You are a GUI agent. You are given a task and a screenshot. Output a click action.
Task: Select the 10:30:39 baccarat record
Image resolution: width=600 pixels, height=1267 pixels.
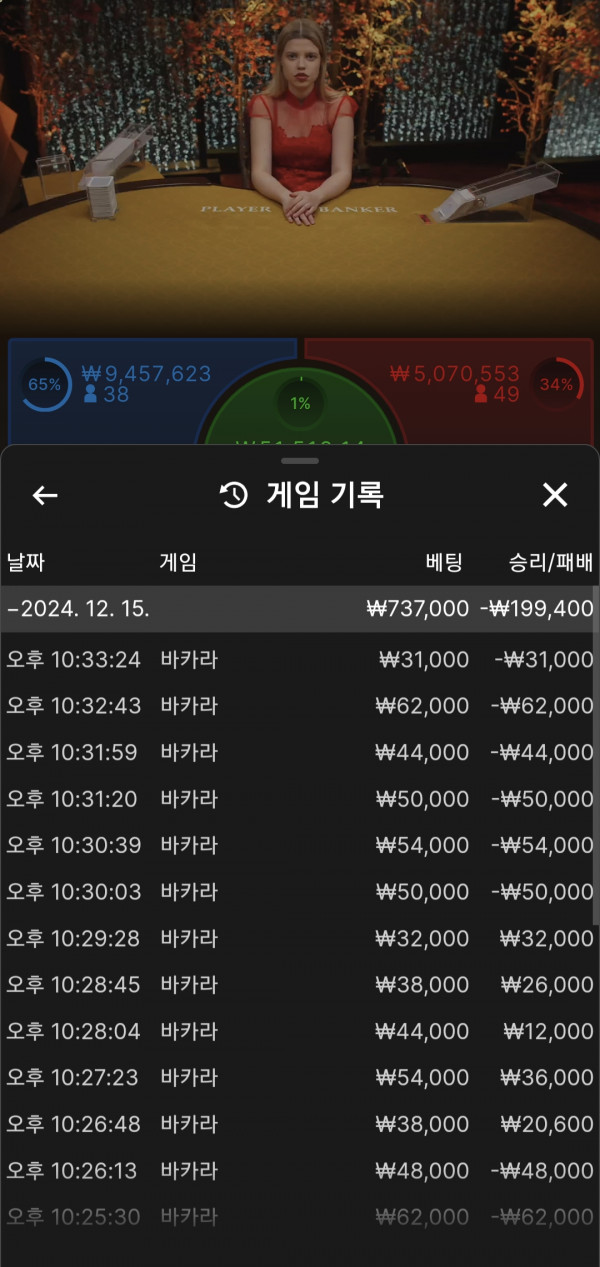pos(299,846)
